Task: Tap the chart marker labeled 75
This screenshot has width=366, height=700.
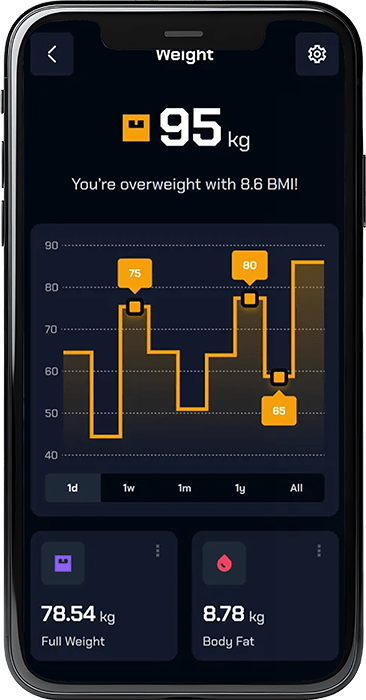Action: [x=134, y=307]
